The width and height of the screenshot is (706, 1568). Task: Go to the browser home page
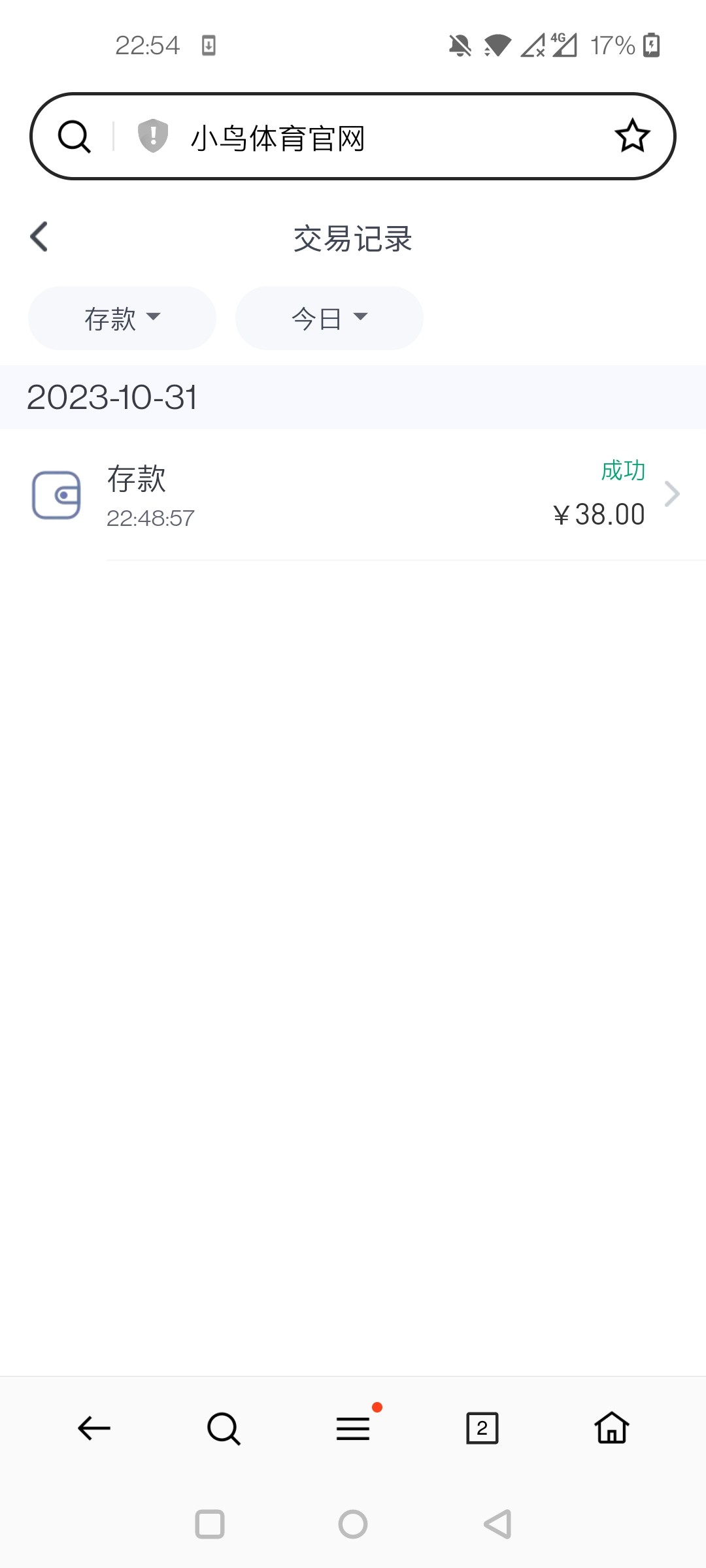[612, 1428]
